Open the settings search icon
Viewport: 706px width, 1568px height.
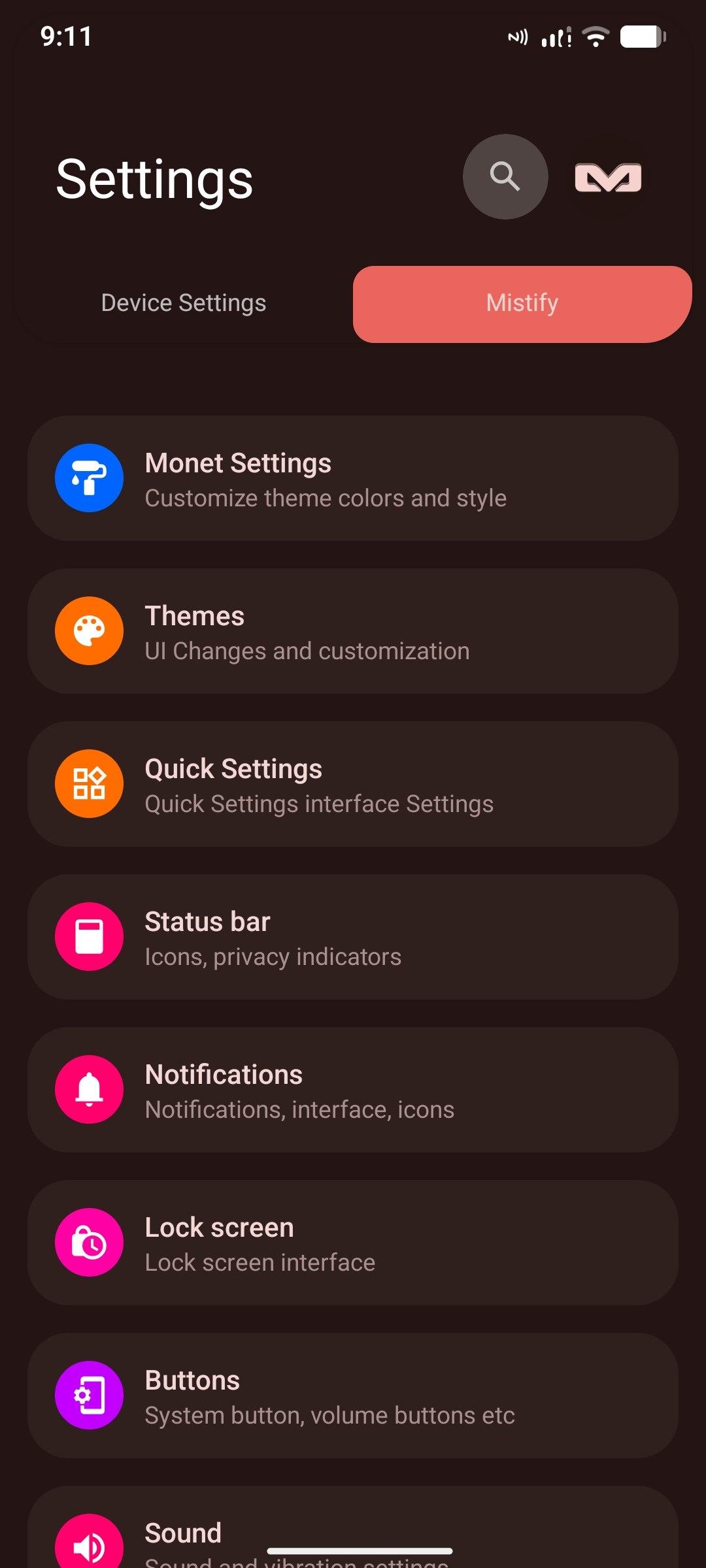[x=505, y=176]
